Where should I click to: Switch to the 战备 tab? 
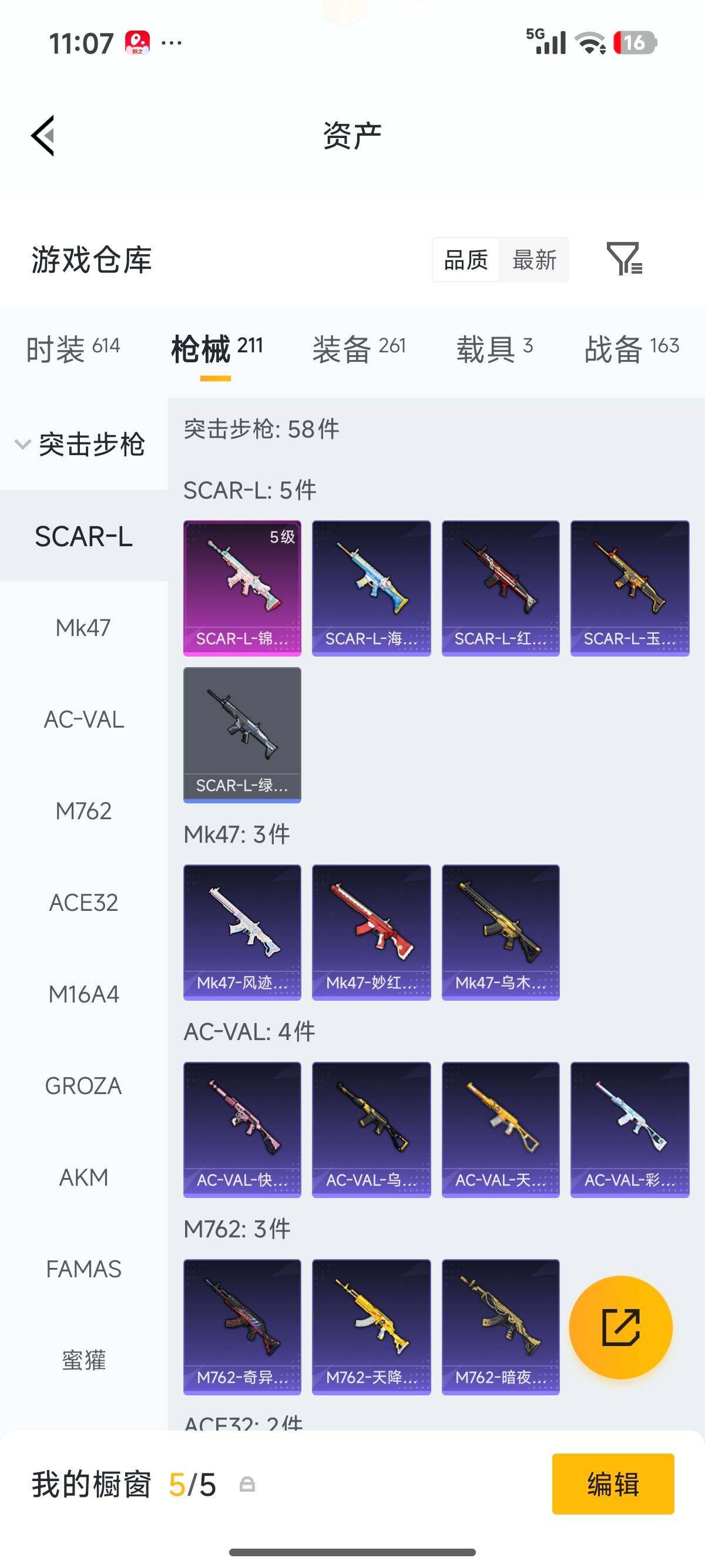tap(632, 349)
